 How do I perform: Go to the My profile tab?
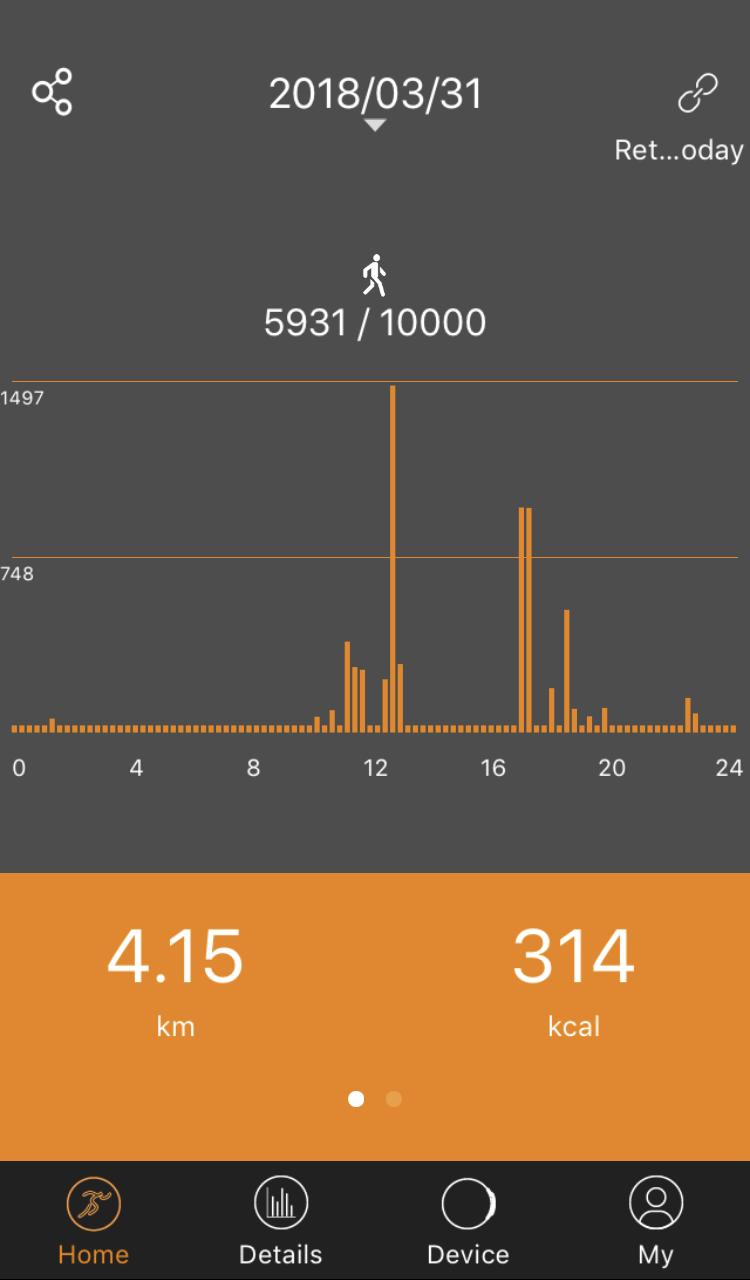(x=656, y=1221)
